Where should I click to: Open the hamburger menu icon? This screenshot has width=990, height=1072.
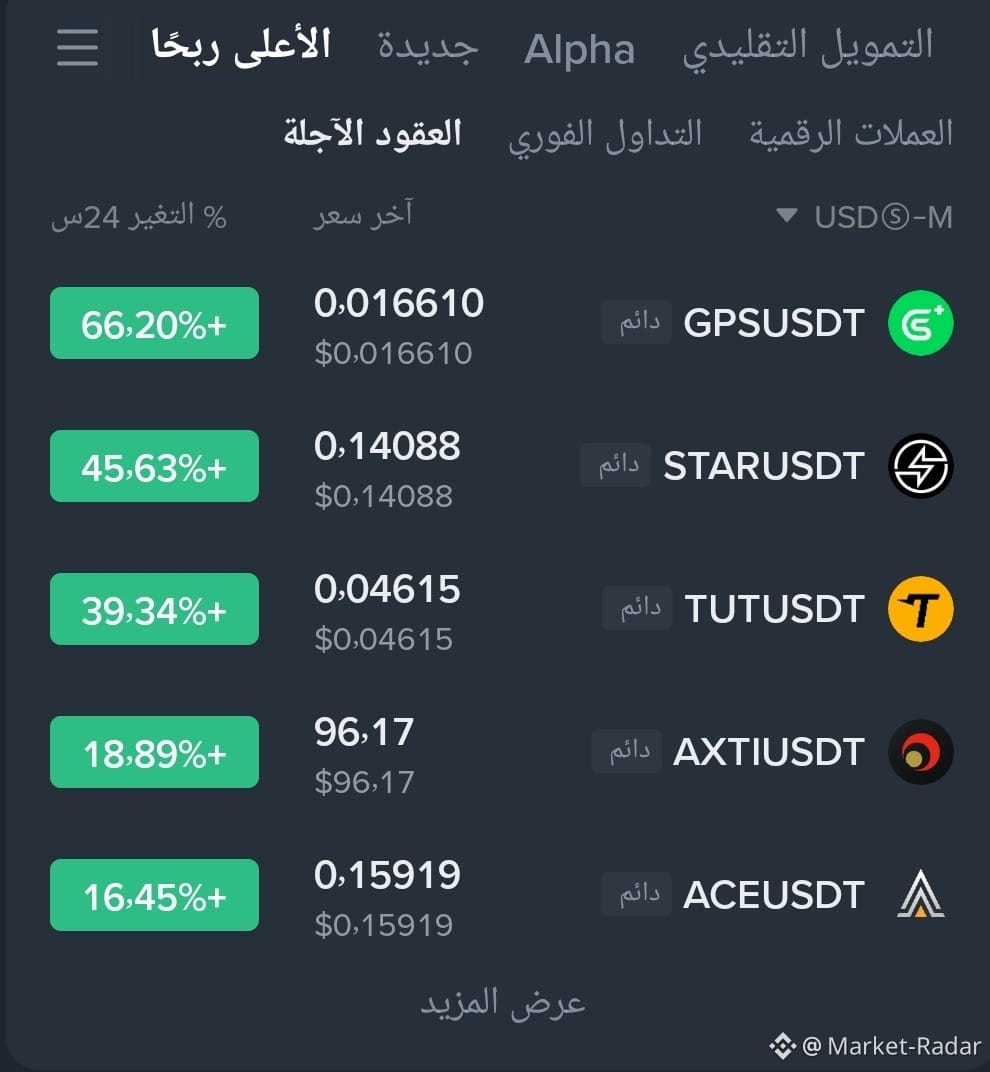coord(77,47)
